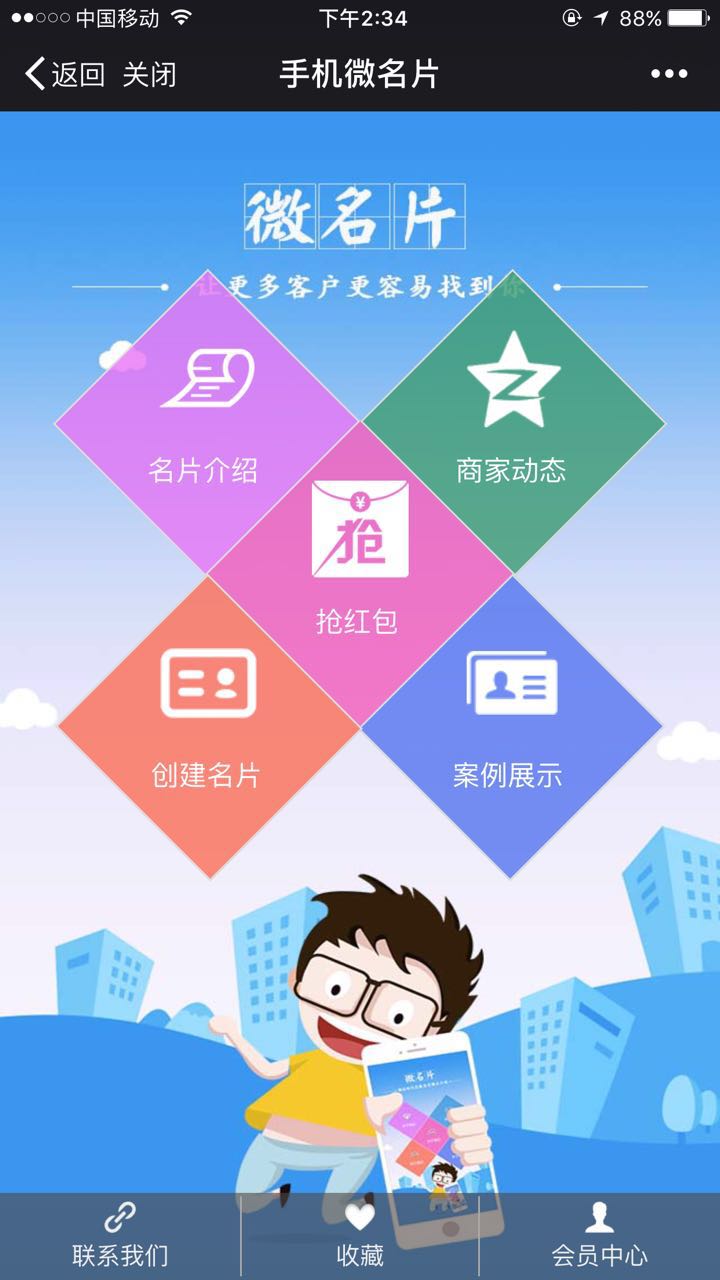Tap 联系我们 in the bottom bar
720x1280 pixels.
(x=120, y=1236)
